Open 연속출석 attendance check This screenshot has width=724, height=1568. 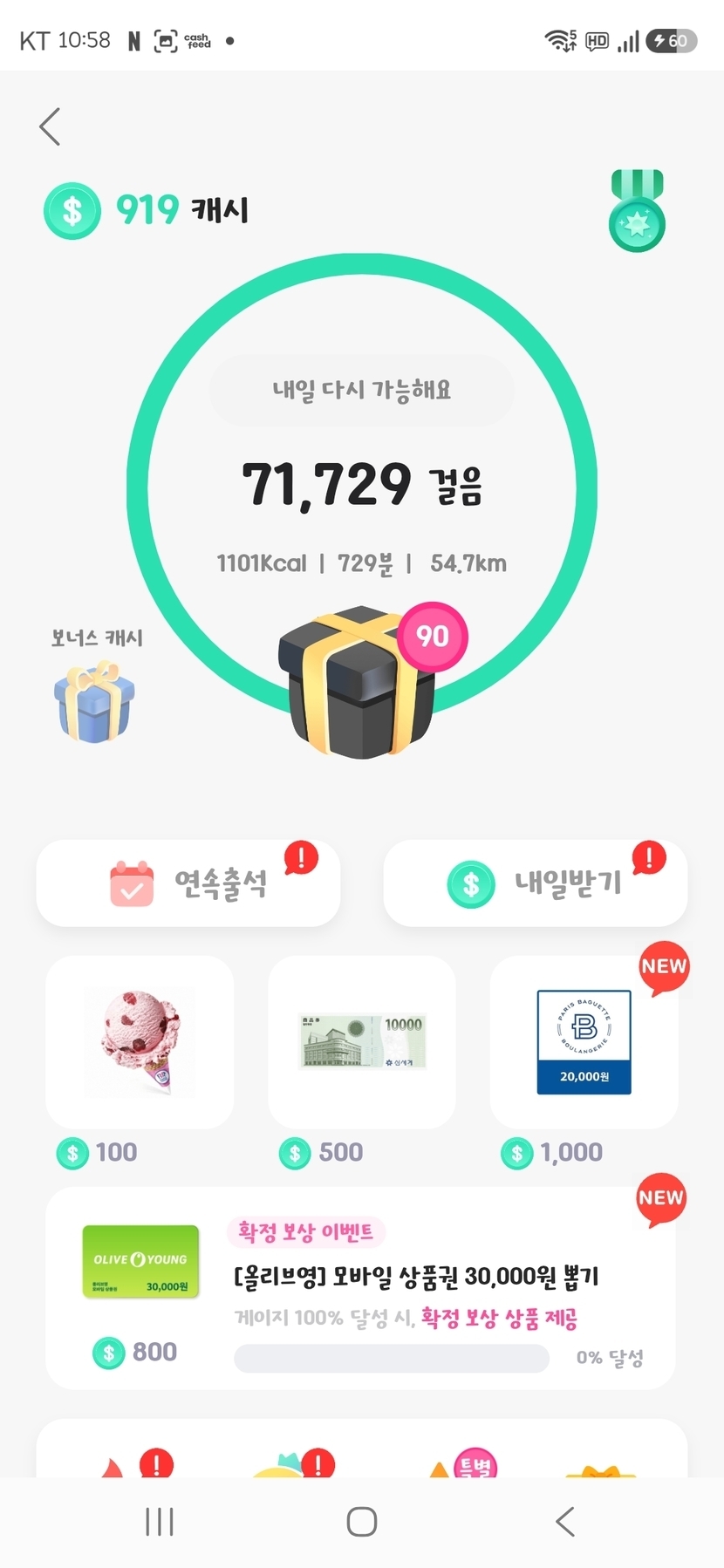pyautogui.click(x=188, y=883)
